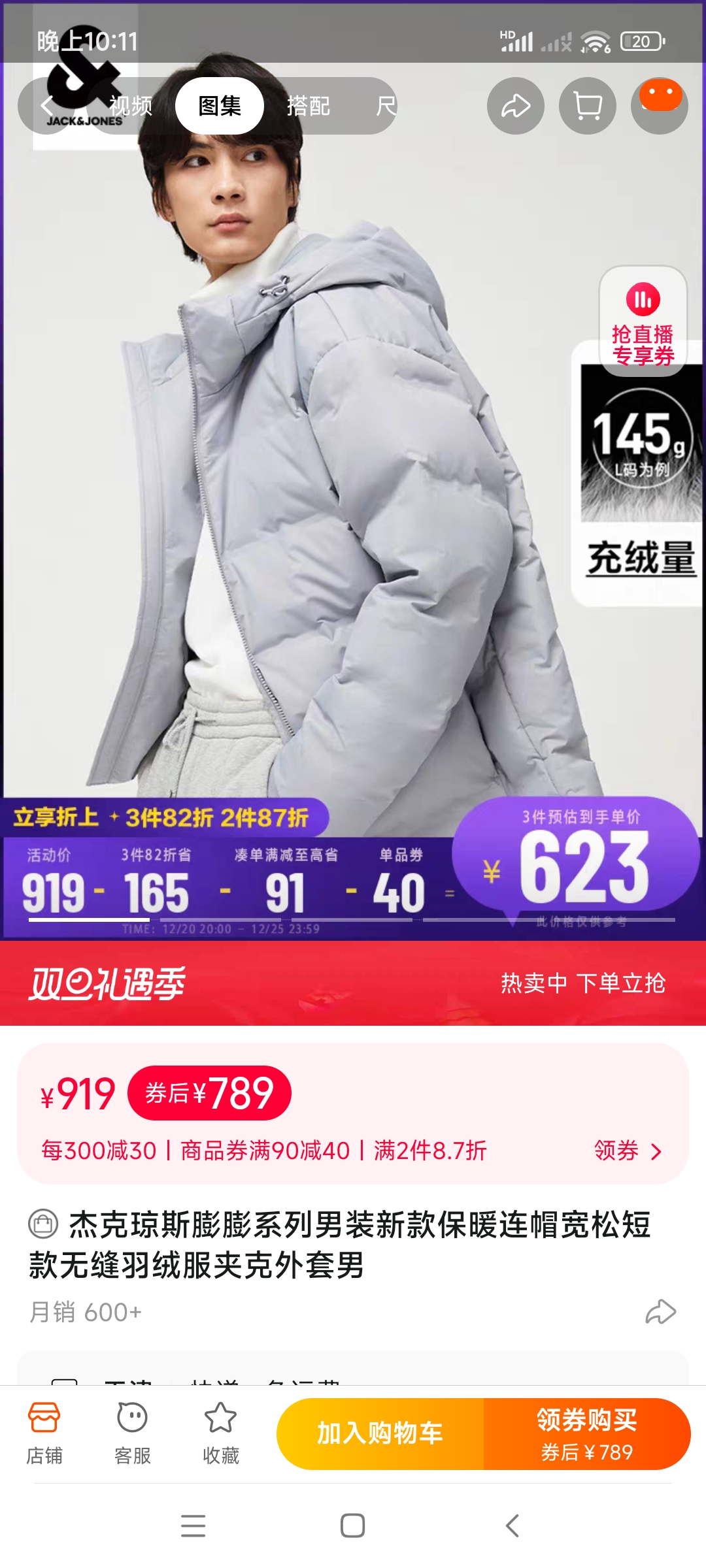
Task: Switch to the 搭配 tab
Action: [309, 106]
